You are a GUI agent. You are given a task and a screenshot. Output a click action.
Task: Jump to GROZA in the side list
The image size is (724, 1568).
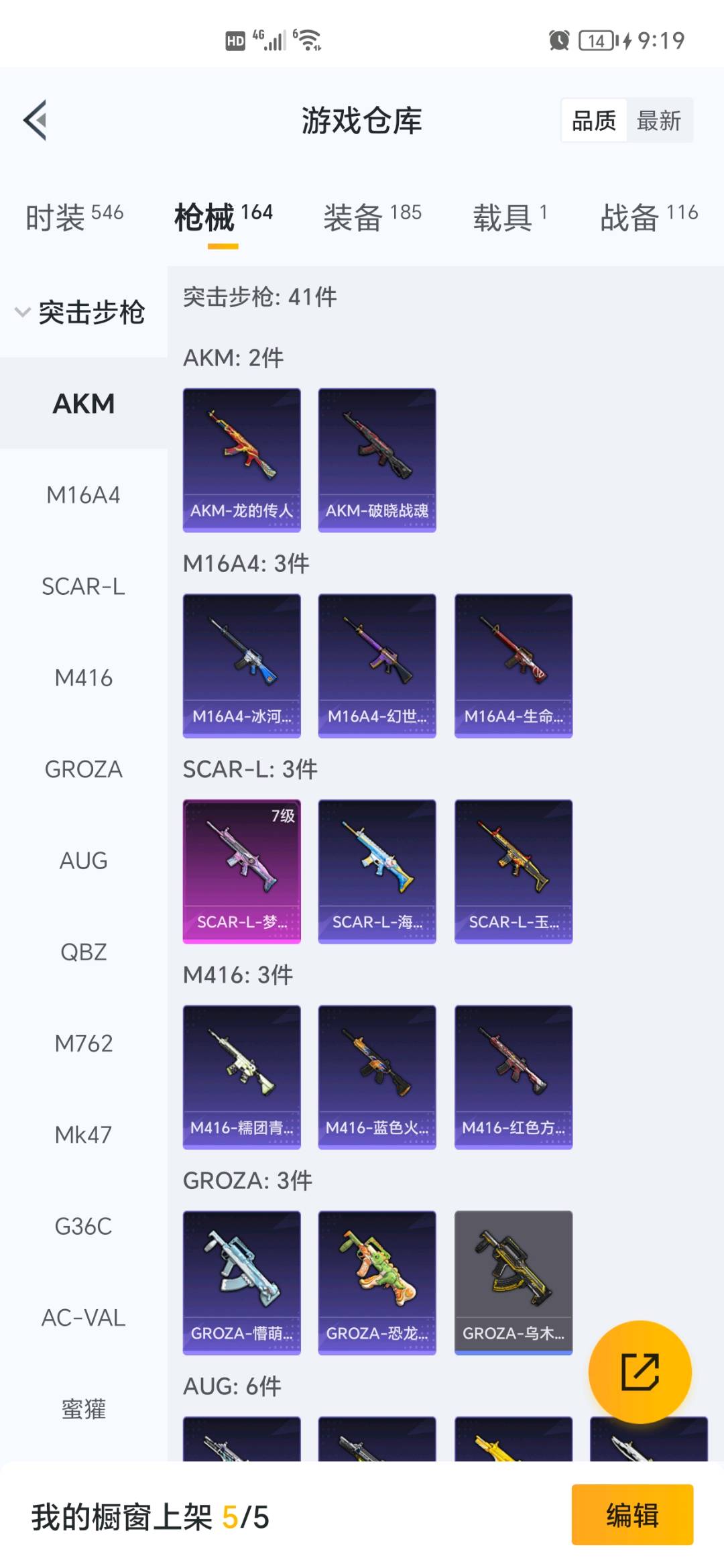(83, 769)
